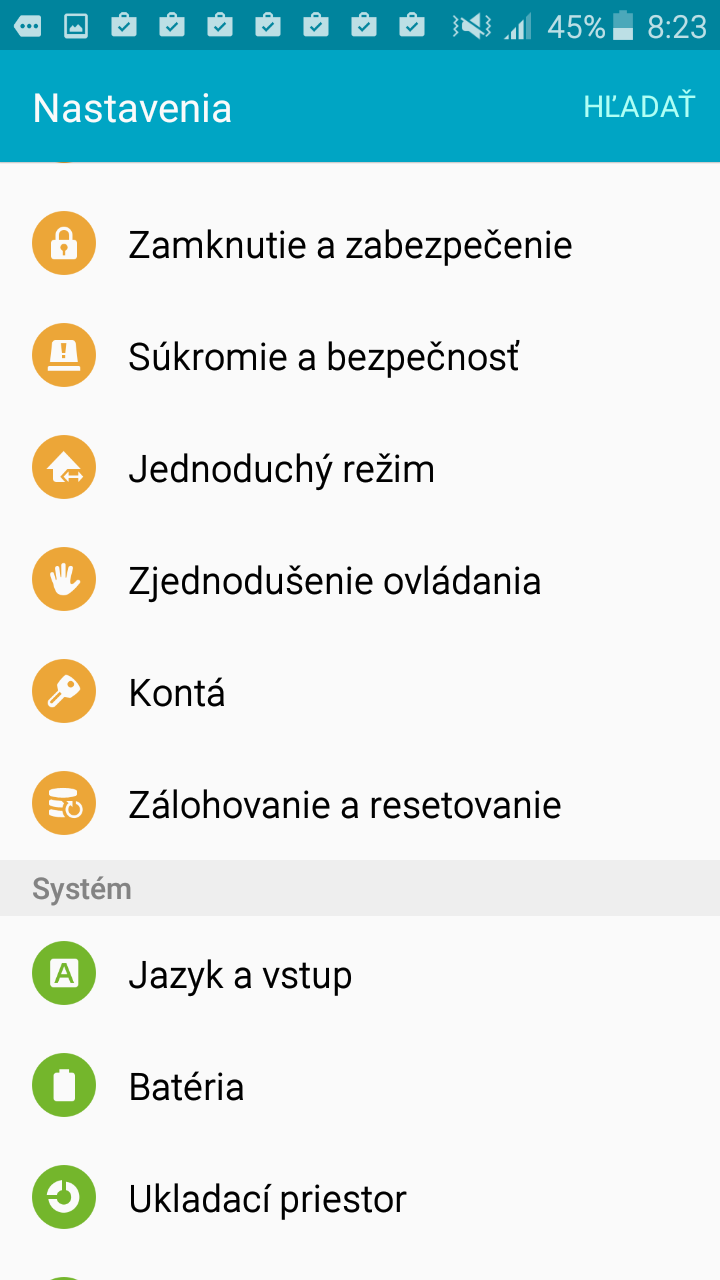Image resolution: width=720 pixels, height=1280 pixels.
Task: Open Ukladací priestor
Action: coord(360,1198)
